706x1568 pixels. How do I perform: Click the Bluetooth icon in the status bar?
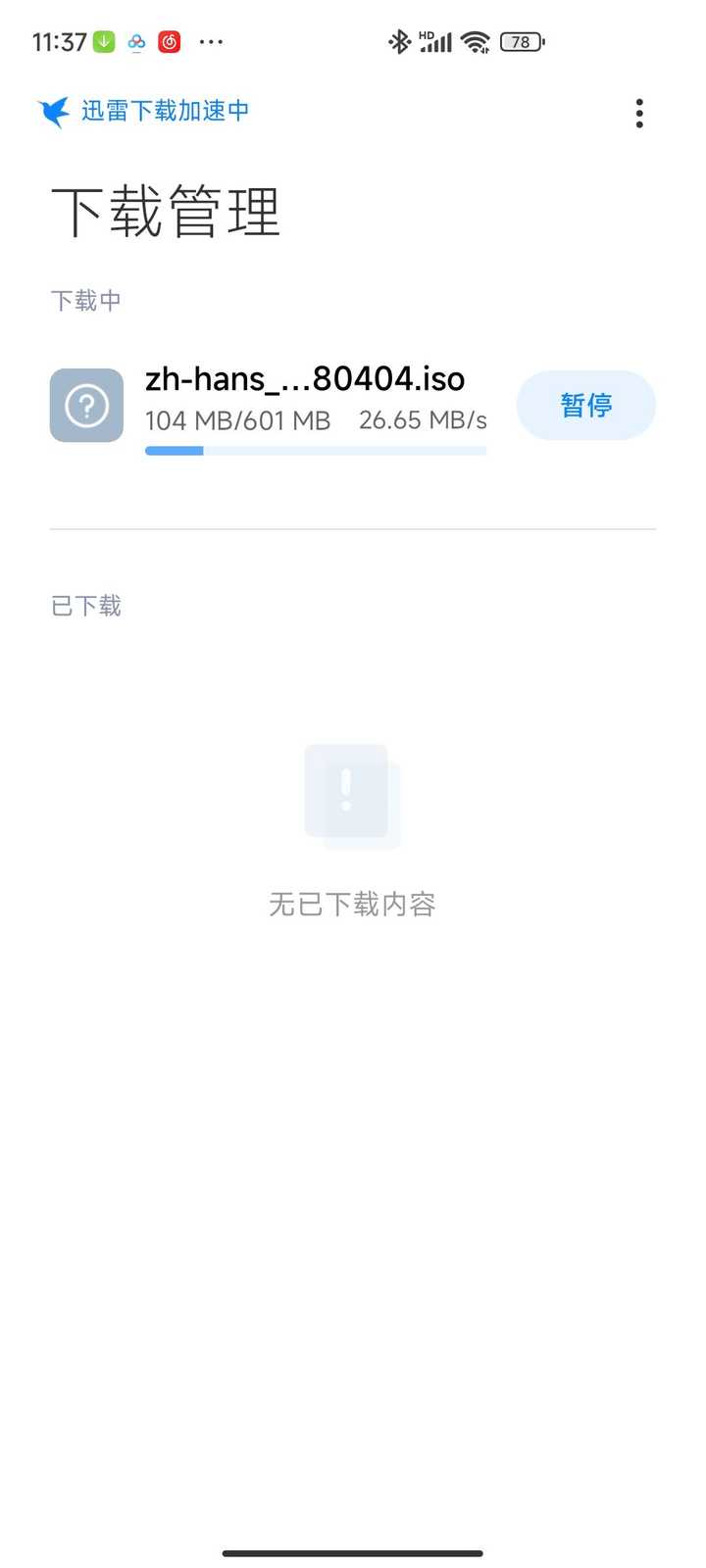[x=400, y=41]
